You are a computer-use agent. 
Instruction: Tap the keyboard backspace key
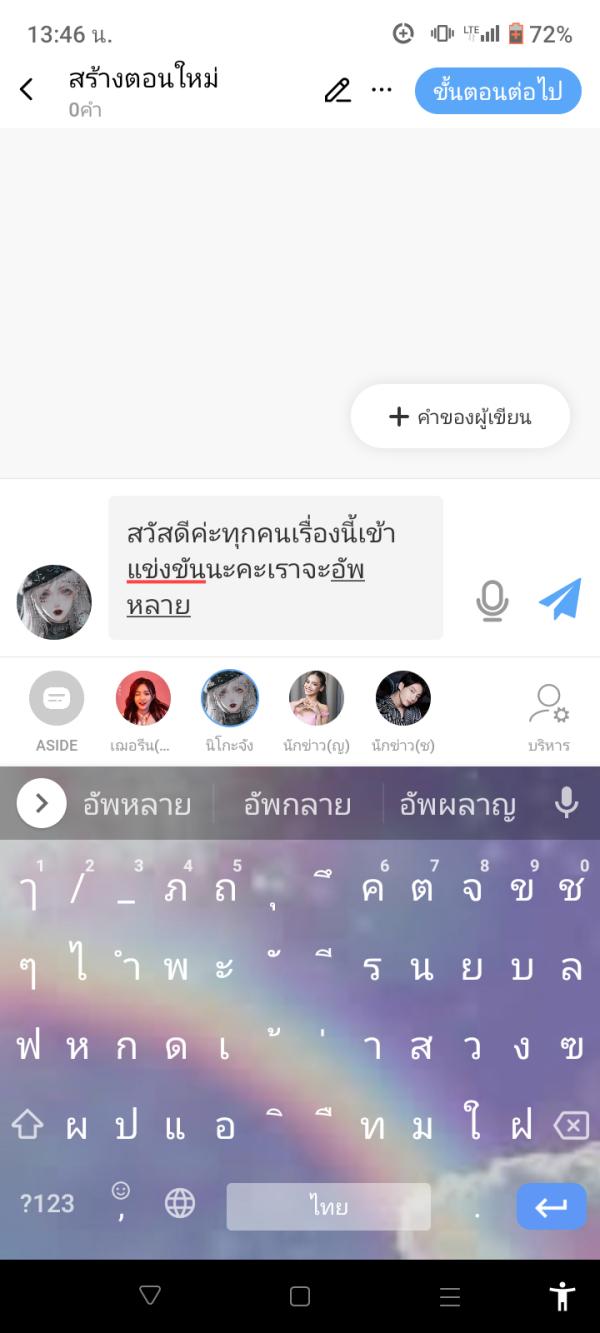[570, 1127]
